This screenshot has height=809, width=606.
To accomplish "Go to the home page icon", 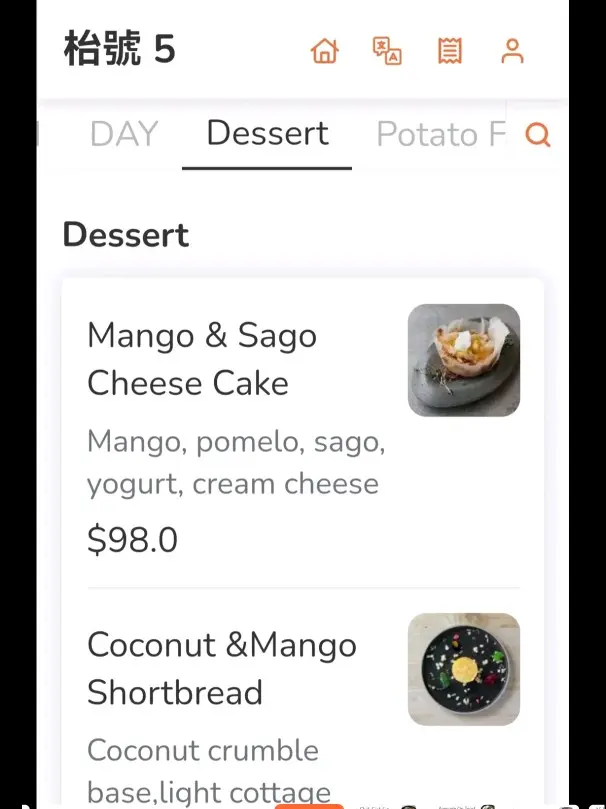I will [325, 51].
